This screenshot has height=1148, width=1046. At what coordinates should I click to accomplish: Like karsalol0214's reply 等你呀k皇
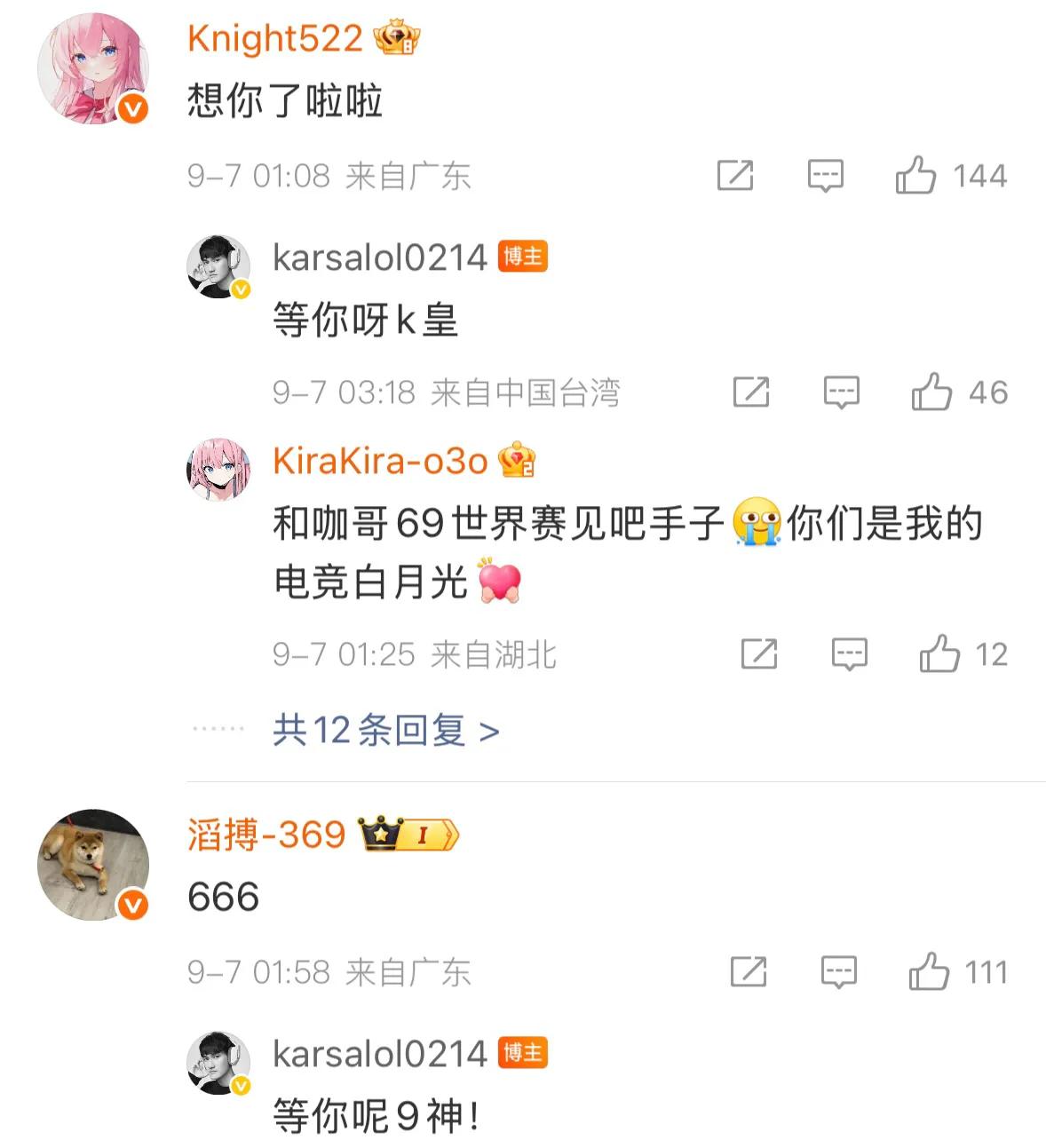tap(931, 392)
